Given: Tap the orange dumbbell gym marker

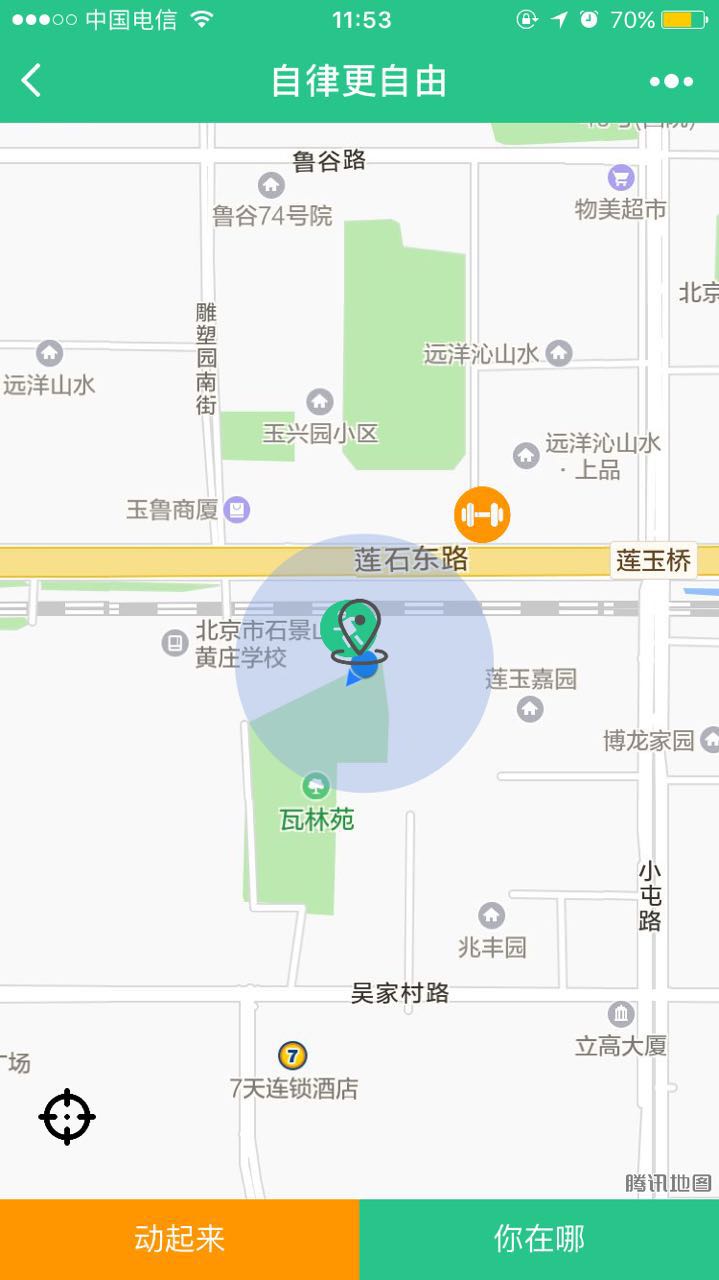Looking at the screenshot, I should (x=482, y=515).
